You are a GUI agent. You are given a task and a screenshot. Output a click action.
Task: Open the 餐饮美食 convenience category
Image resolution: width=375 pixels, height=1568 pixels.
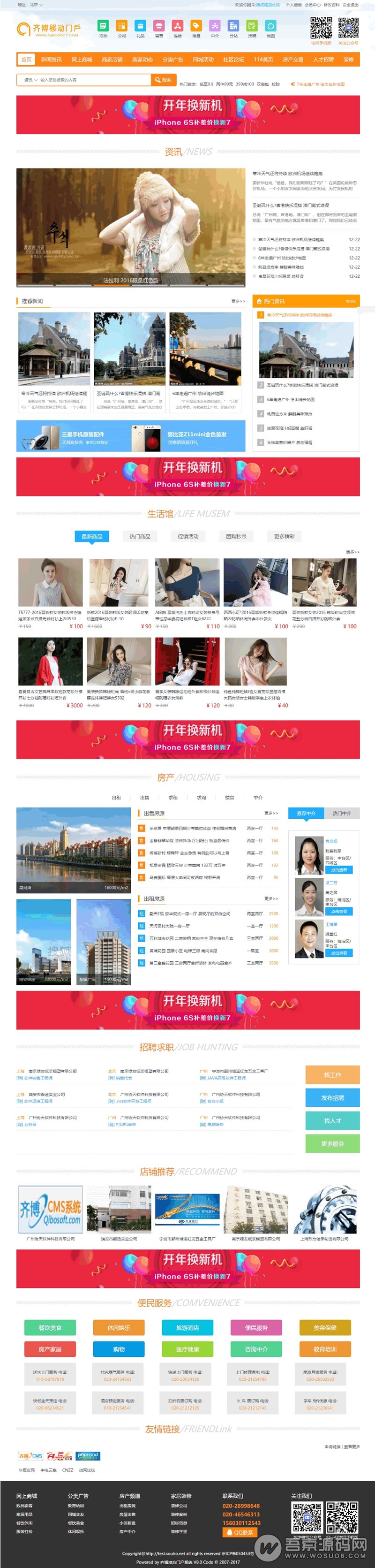[50, 1328]
